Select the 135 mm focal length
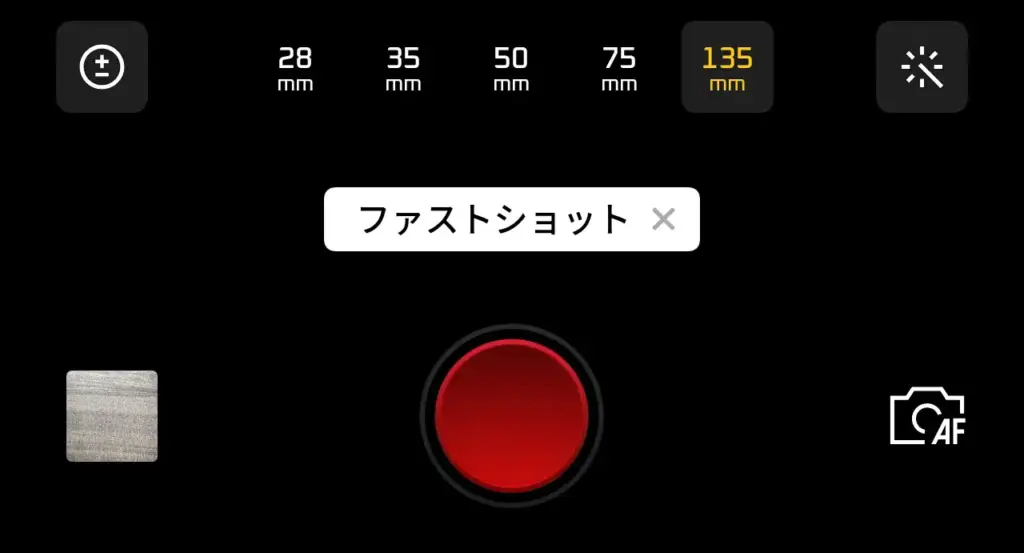 [x=727, y=68]
